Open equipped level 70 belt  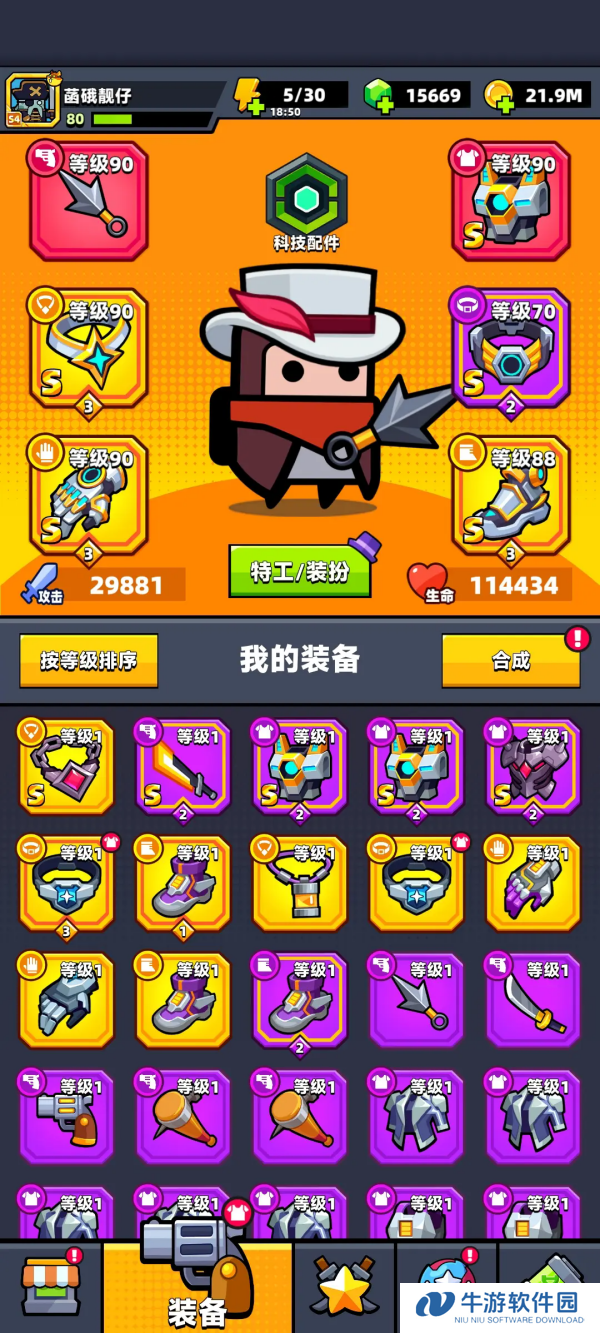[x=511, y=349]
